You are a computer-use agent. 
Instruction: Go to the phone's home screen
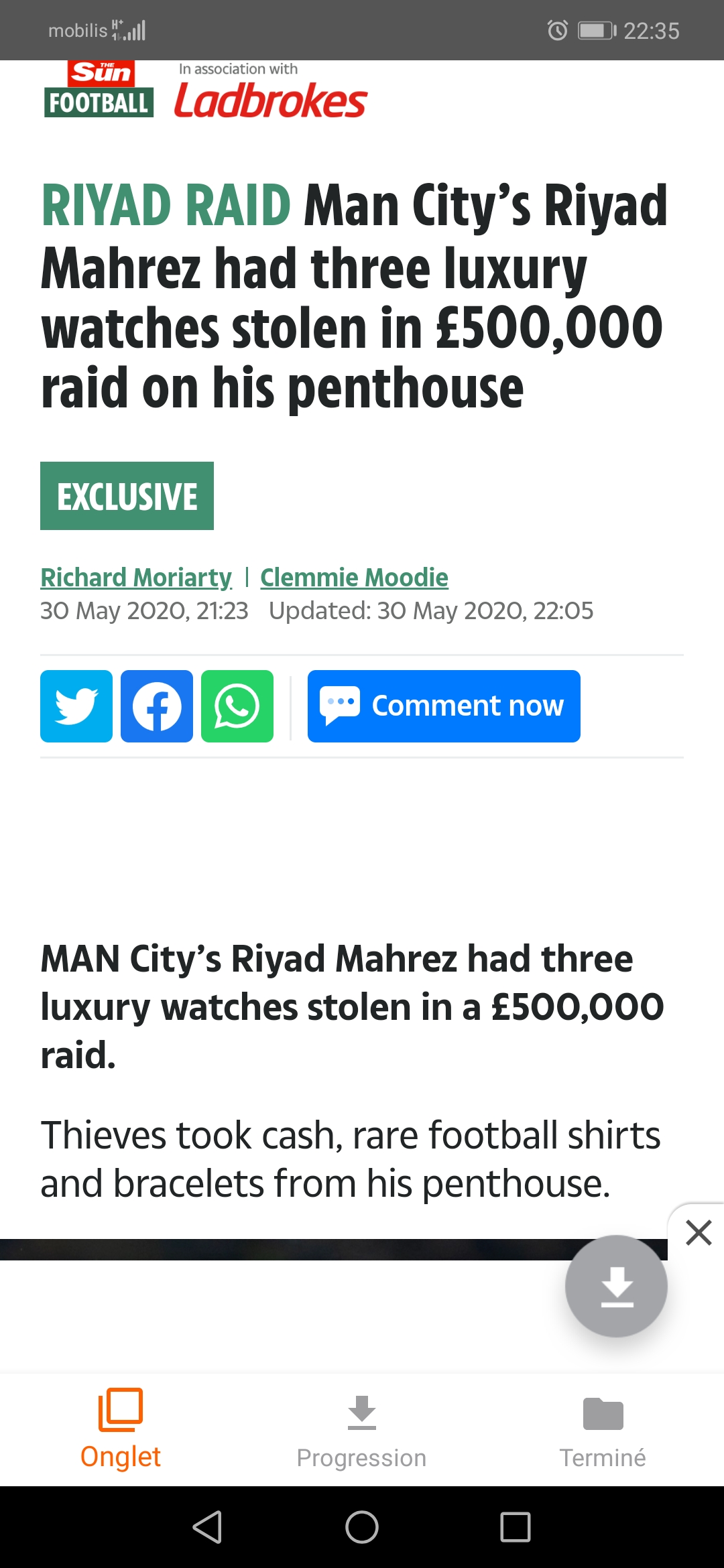pos(362,1527)
